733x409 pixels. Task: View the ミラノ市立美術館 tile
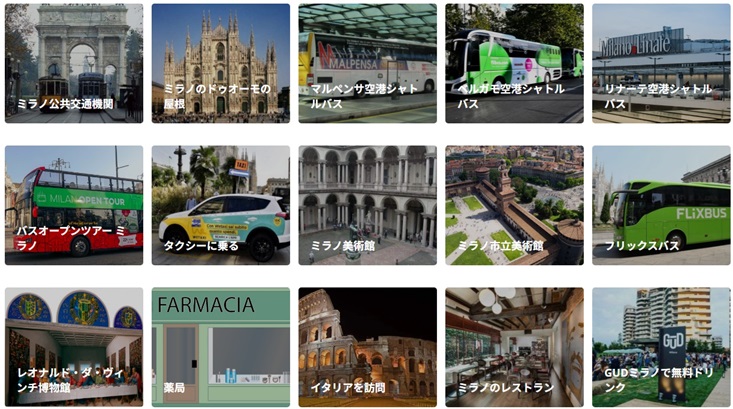[514, 205]
